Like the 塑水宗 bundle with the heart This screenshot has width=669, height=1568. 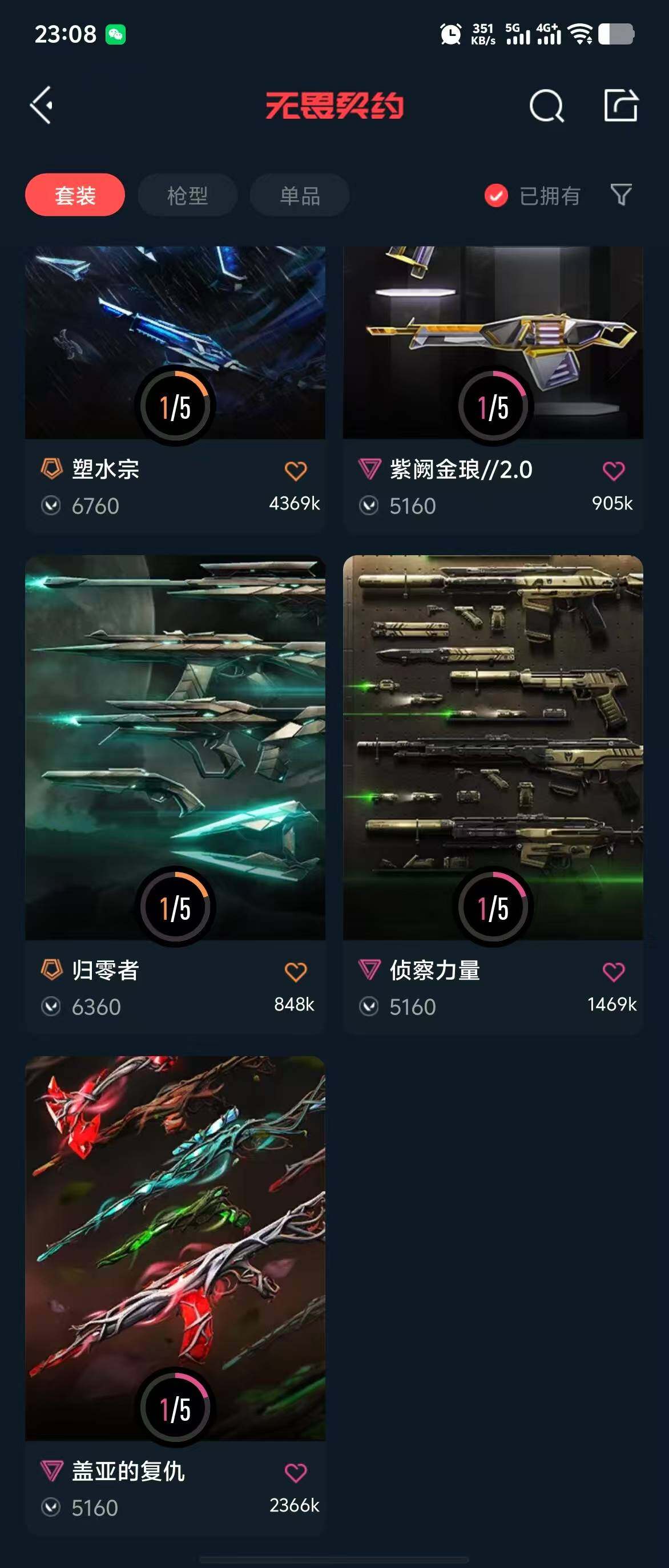[296, 471]
